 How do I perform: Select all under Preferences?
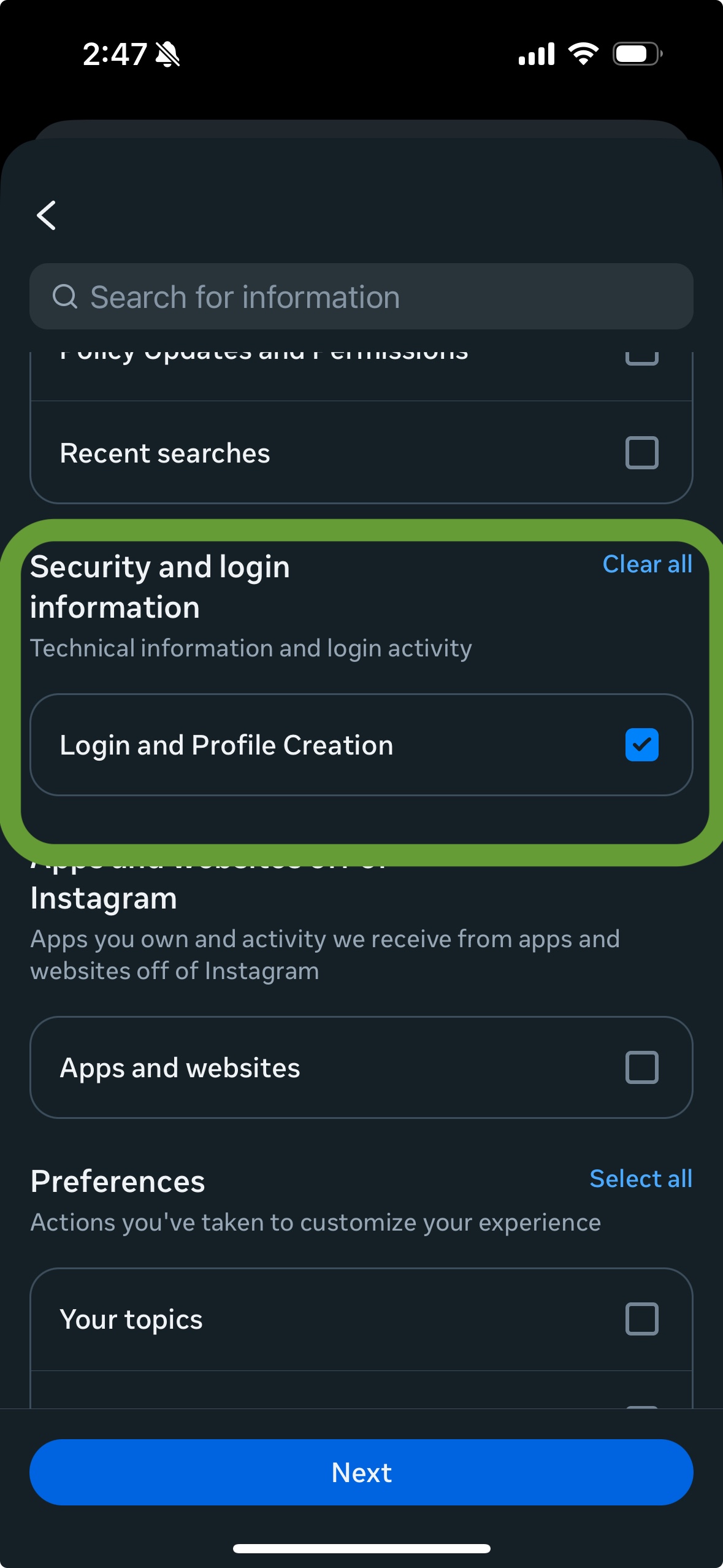tap(640, 1179)
